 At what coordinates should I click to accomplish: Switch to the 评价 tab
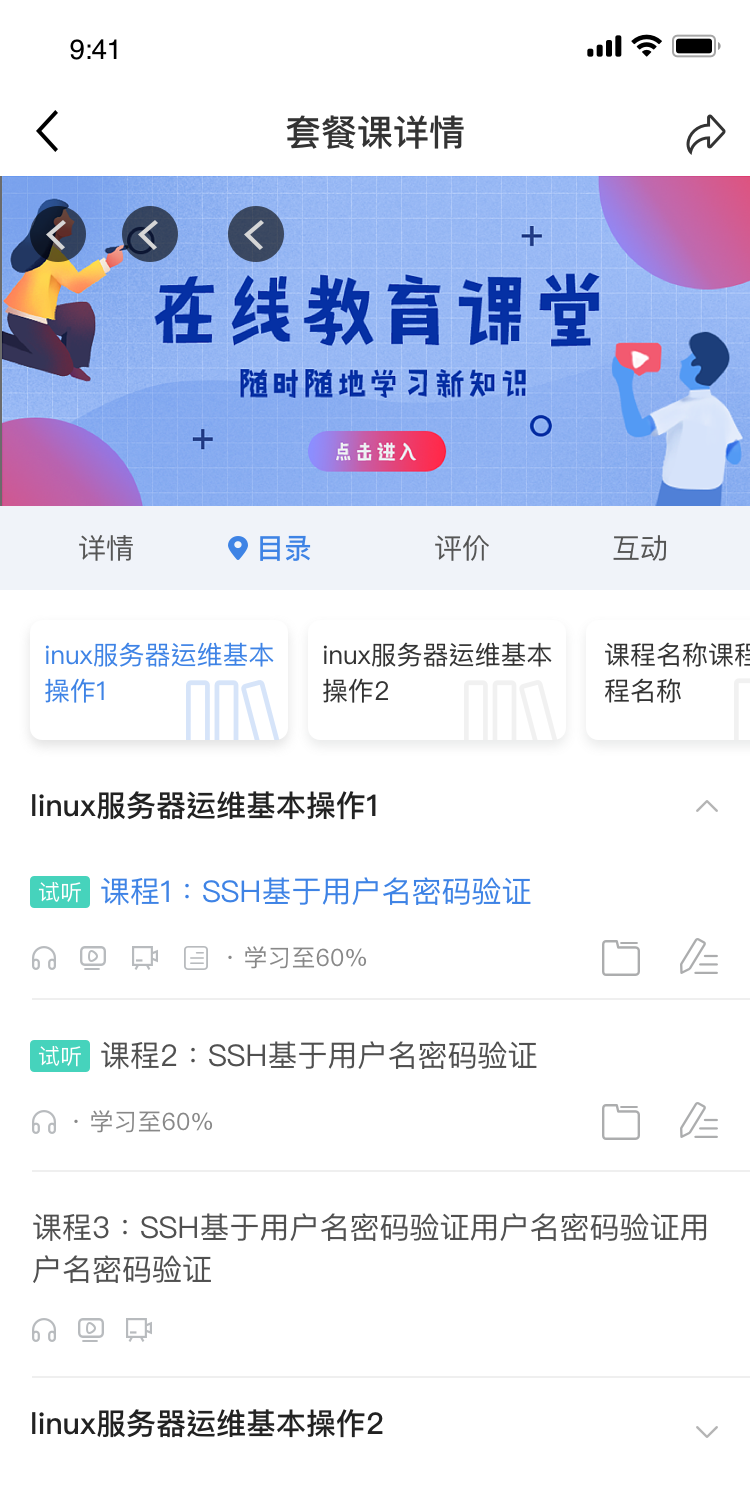462,548
